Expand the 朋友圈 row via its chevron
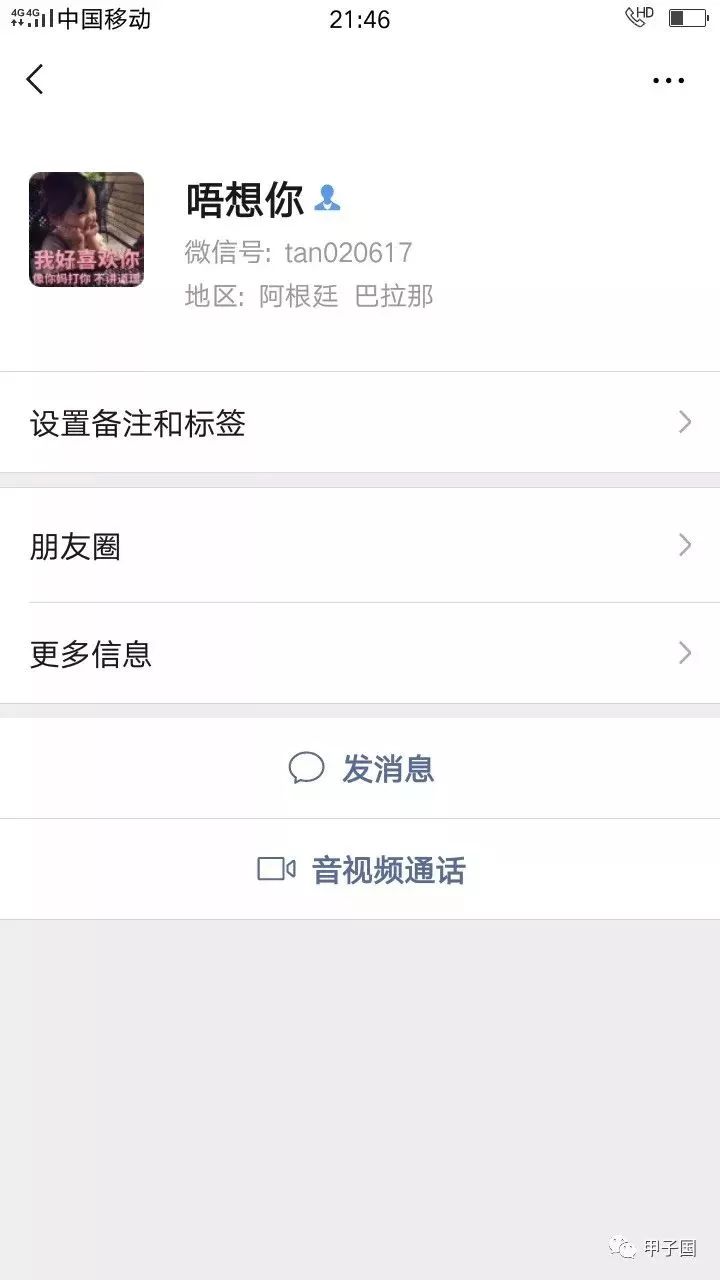The height and width of the screenshot is (1280, 720). pyautogui.click(x=684, y=545)
